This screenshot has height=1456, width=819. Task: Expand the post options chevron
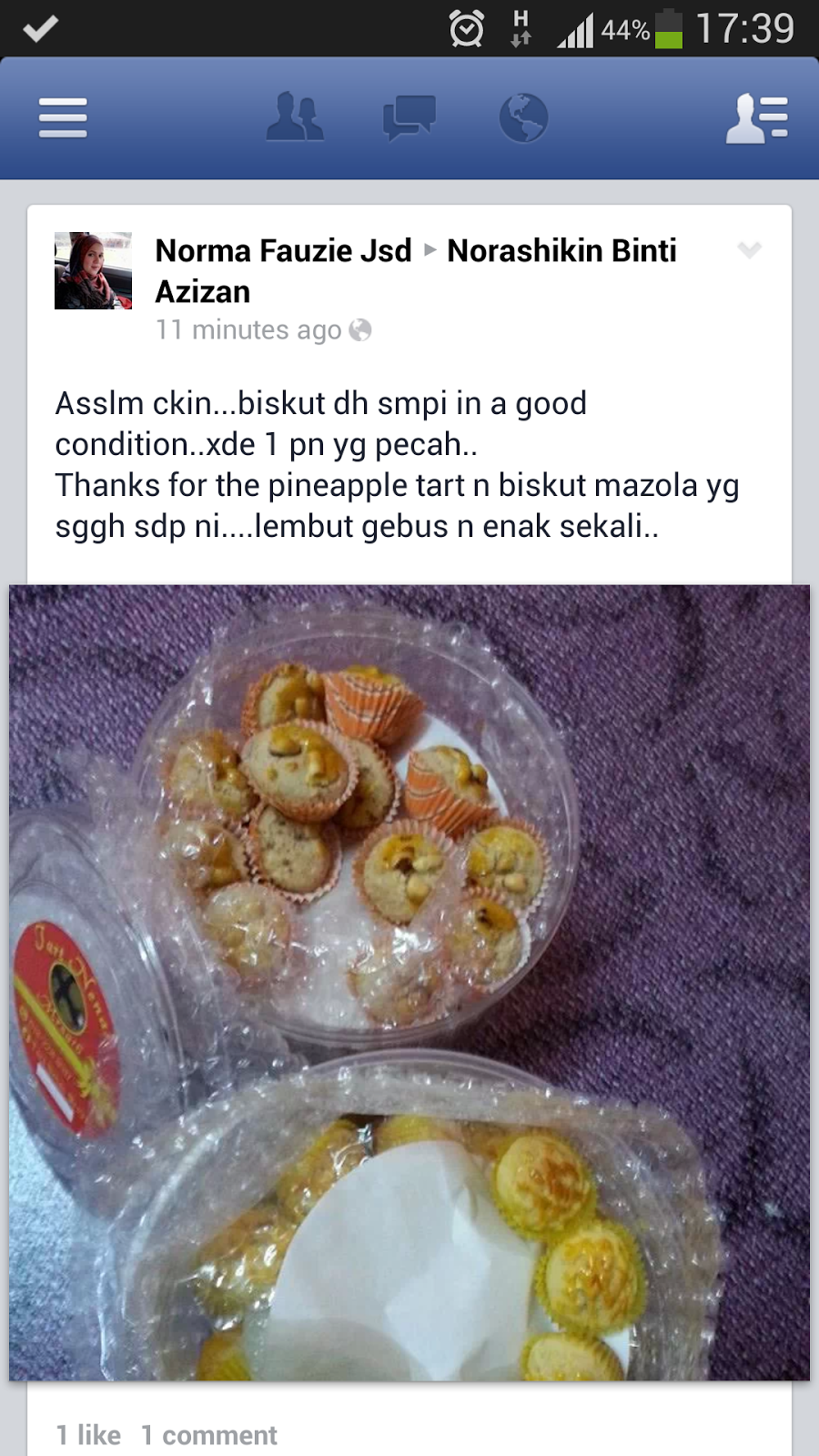coord(749,250)
